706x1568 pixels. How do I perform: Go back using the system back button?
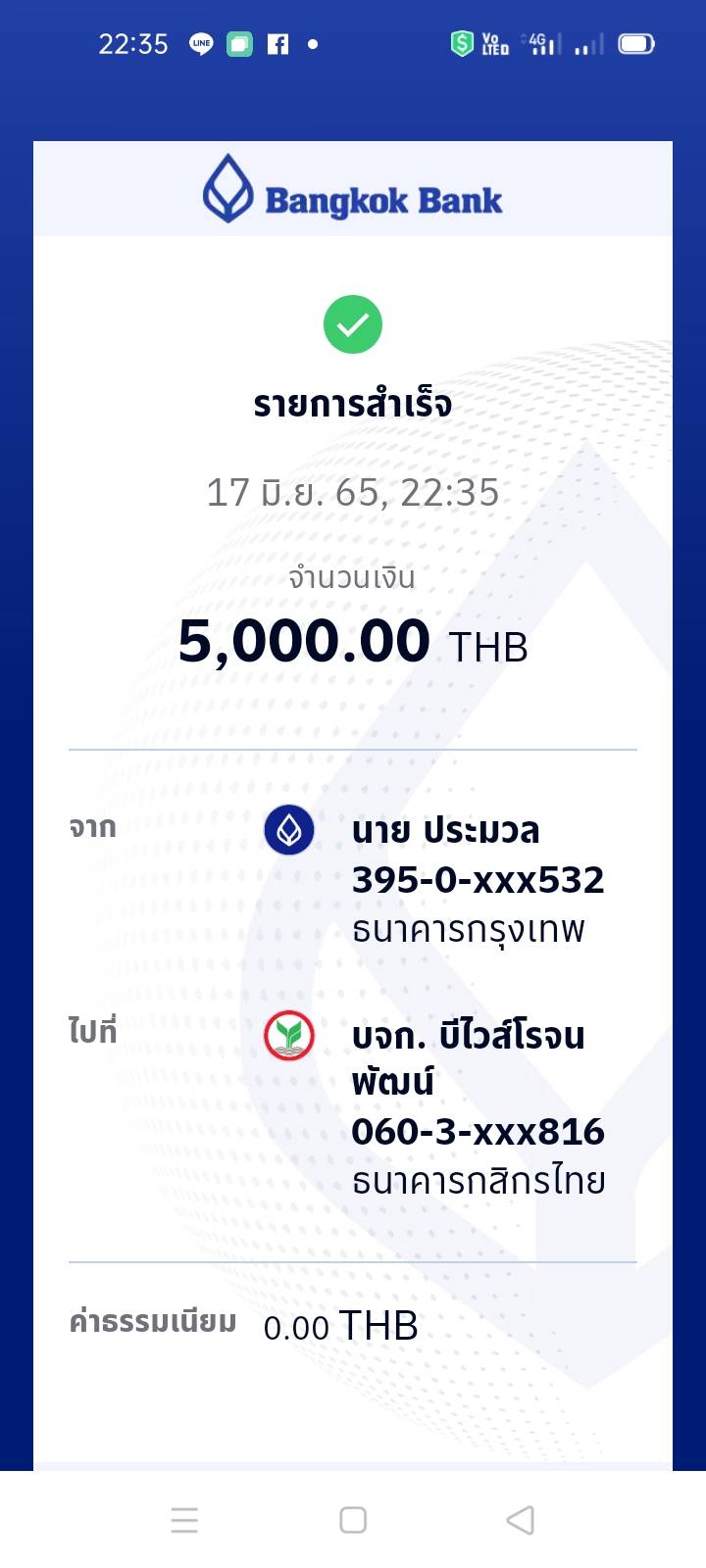[521, 1520]
